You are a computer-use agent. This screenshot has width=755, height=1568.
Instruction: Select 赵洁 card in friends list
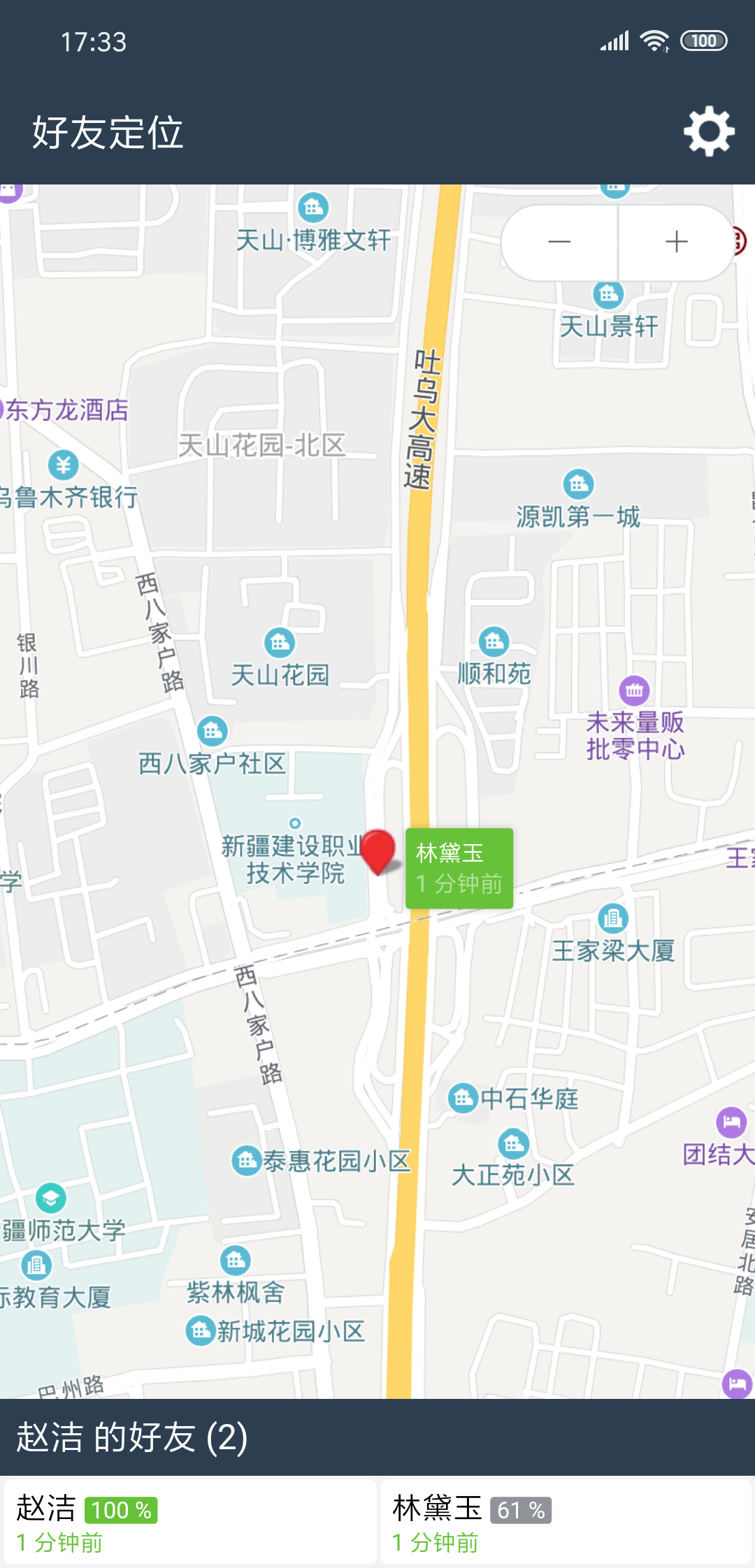coord(189,1522)
